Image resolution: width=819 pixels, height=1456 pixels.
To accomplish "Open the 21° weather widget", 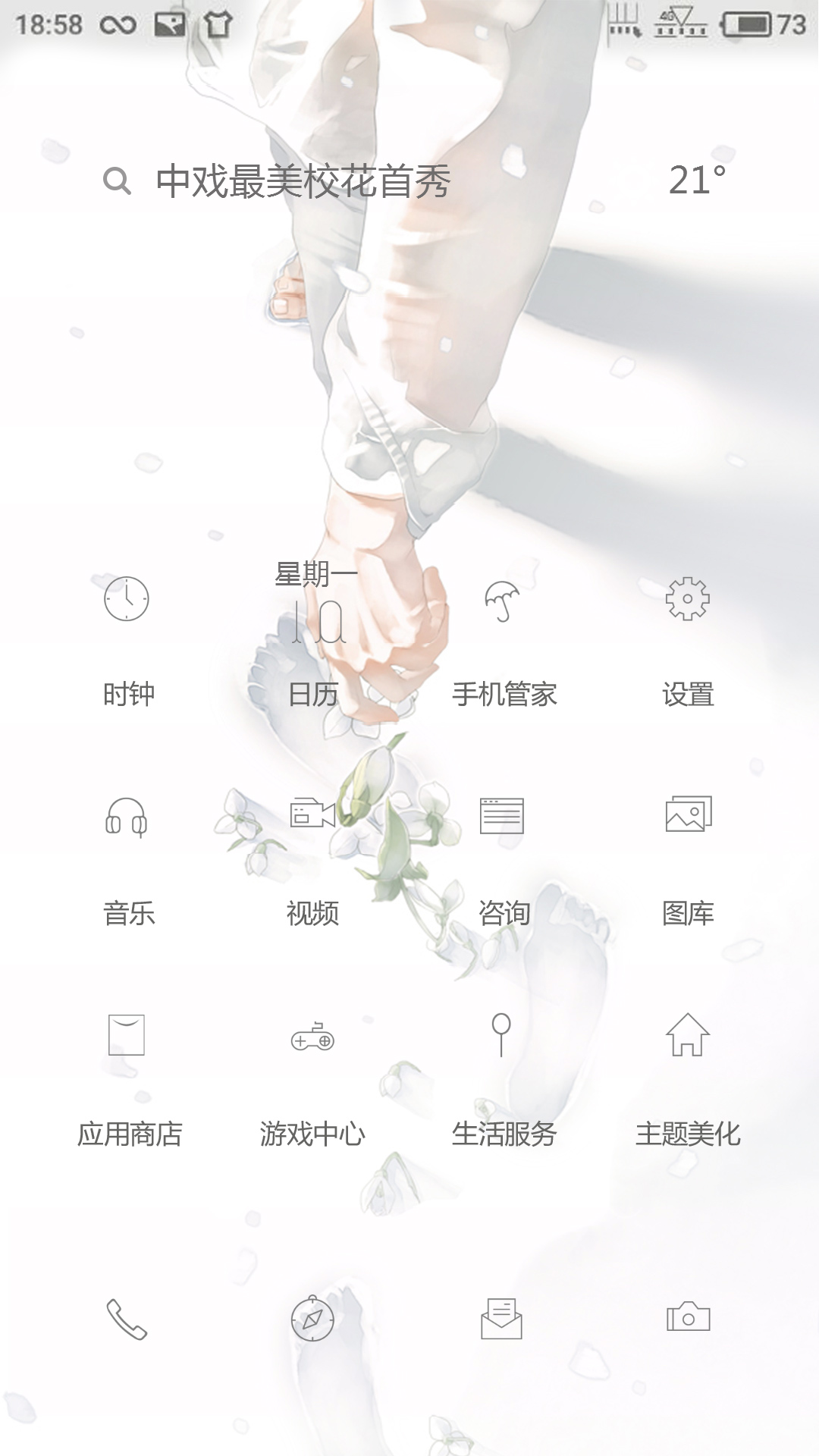I will 696,181.
